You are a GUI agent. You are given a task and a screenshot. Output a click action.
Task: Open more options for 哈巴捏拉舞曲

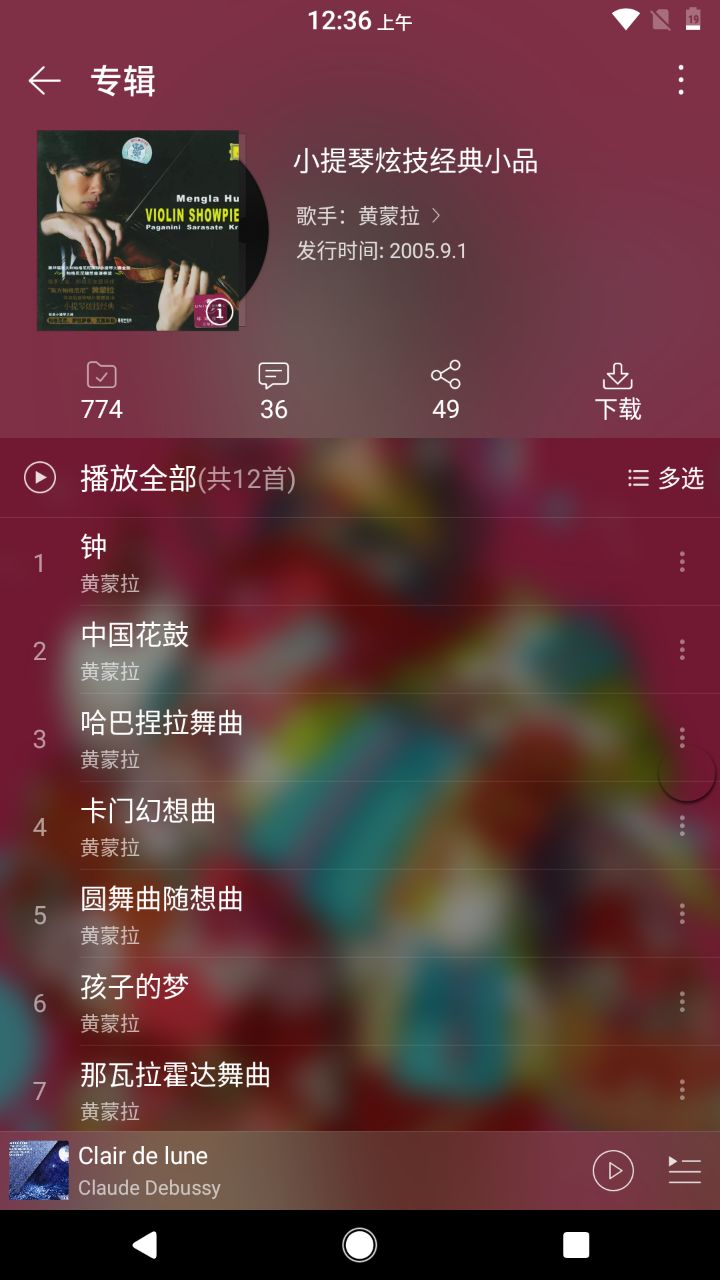(x=682, y=738)
